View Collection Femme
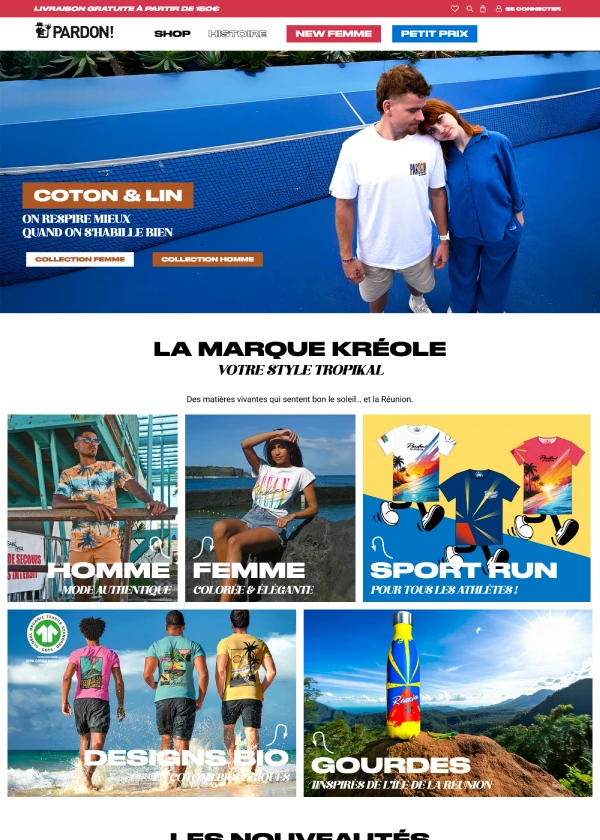This screenshot has height=840, width=600. tap(80, 259)
